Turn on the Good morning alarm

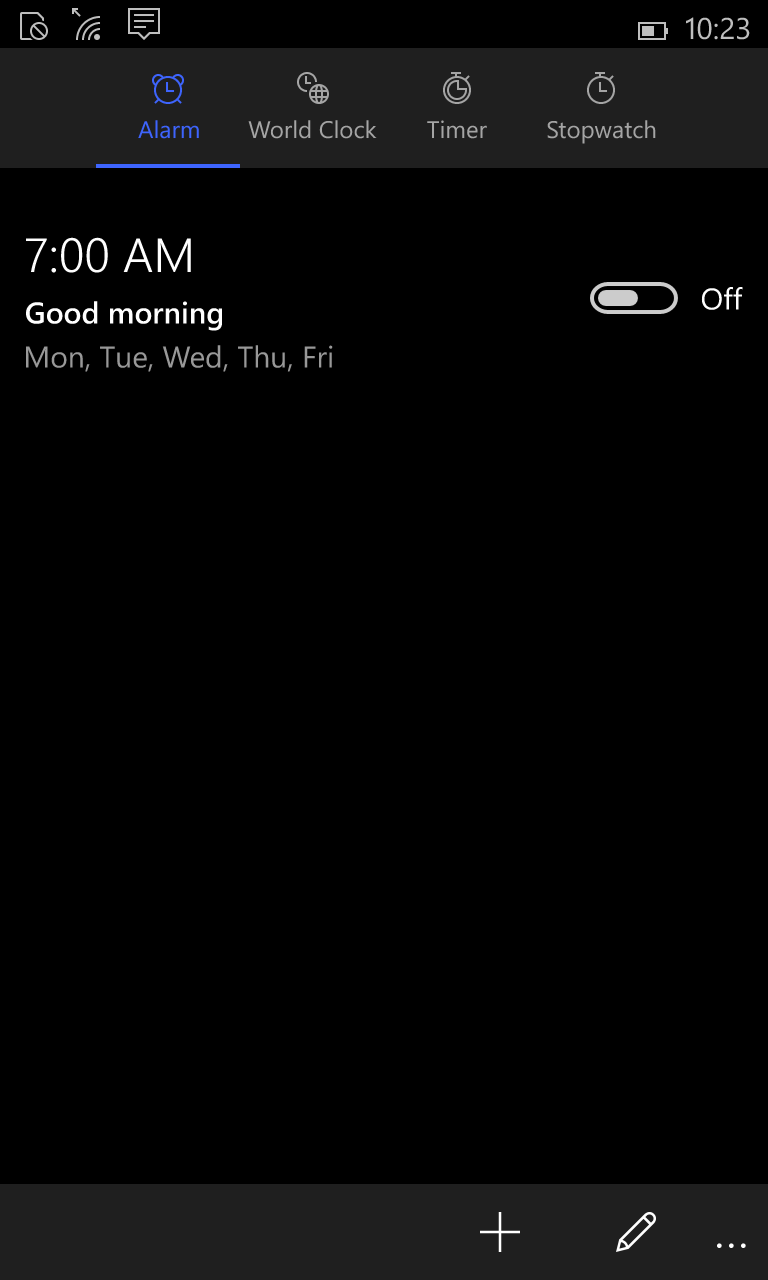click(x=634, y=299)
